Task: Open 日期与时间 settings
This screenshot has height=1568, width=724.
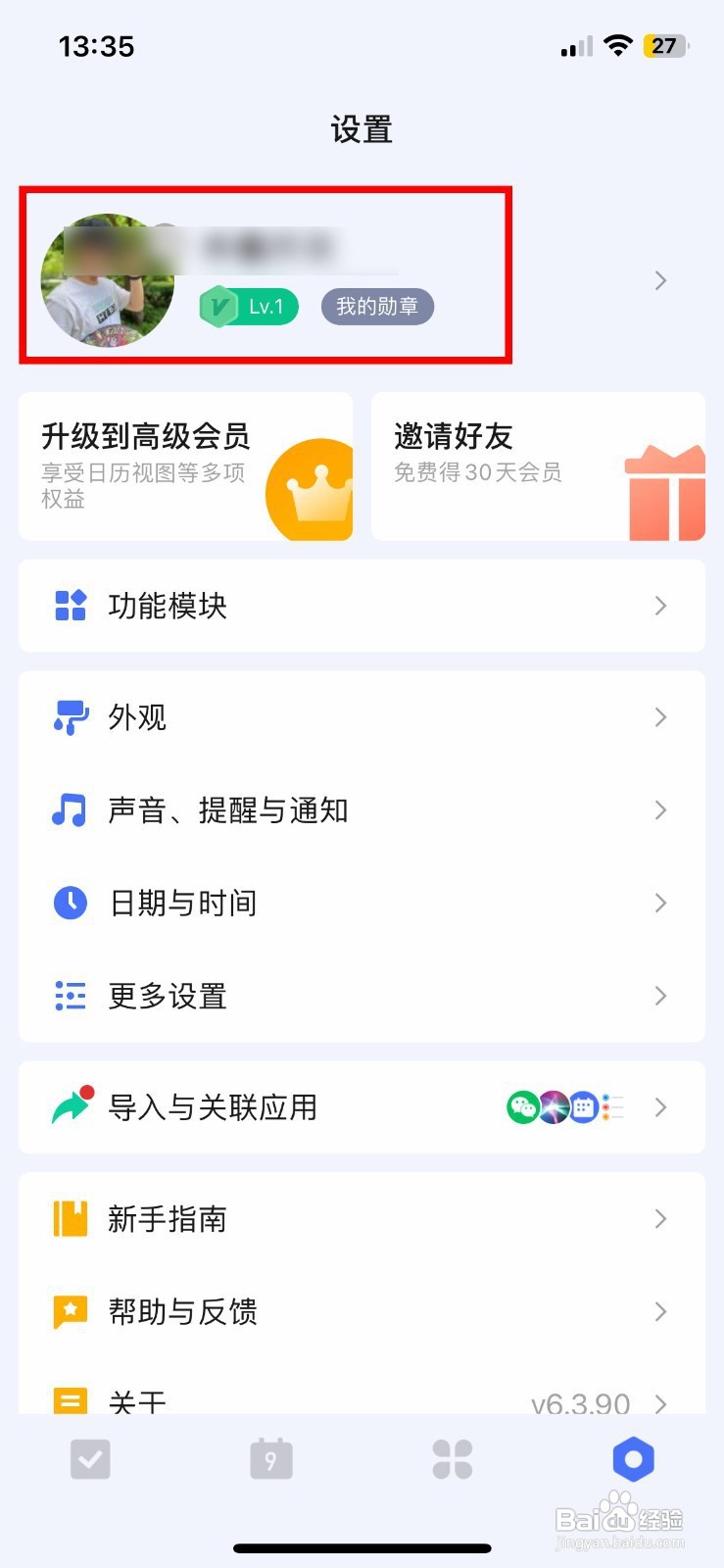Action: click(x=362, y=903)
